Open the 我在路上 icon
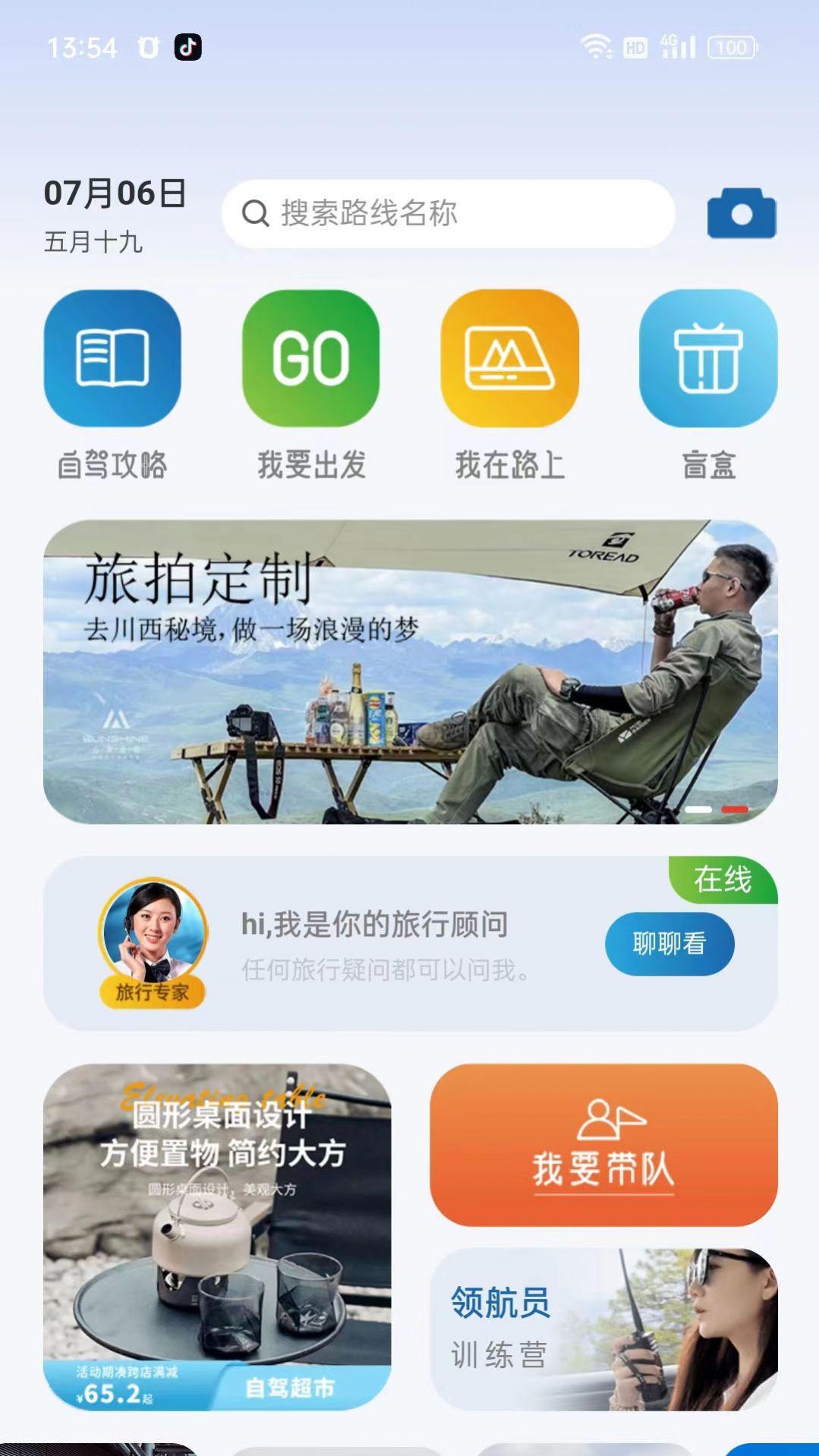This screenshot has height=1456, width=819. [509, 360]
